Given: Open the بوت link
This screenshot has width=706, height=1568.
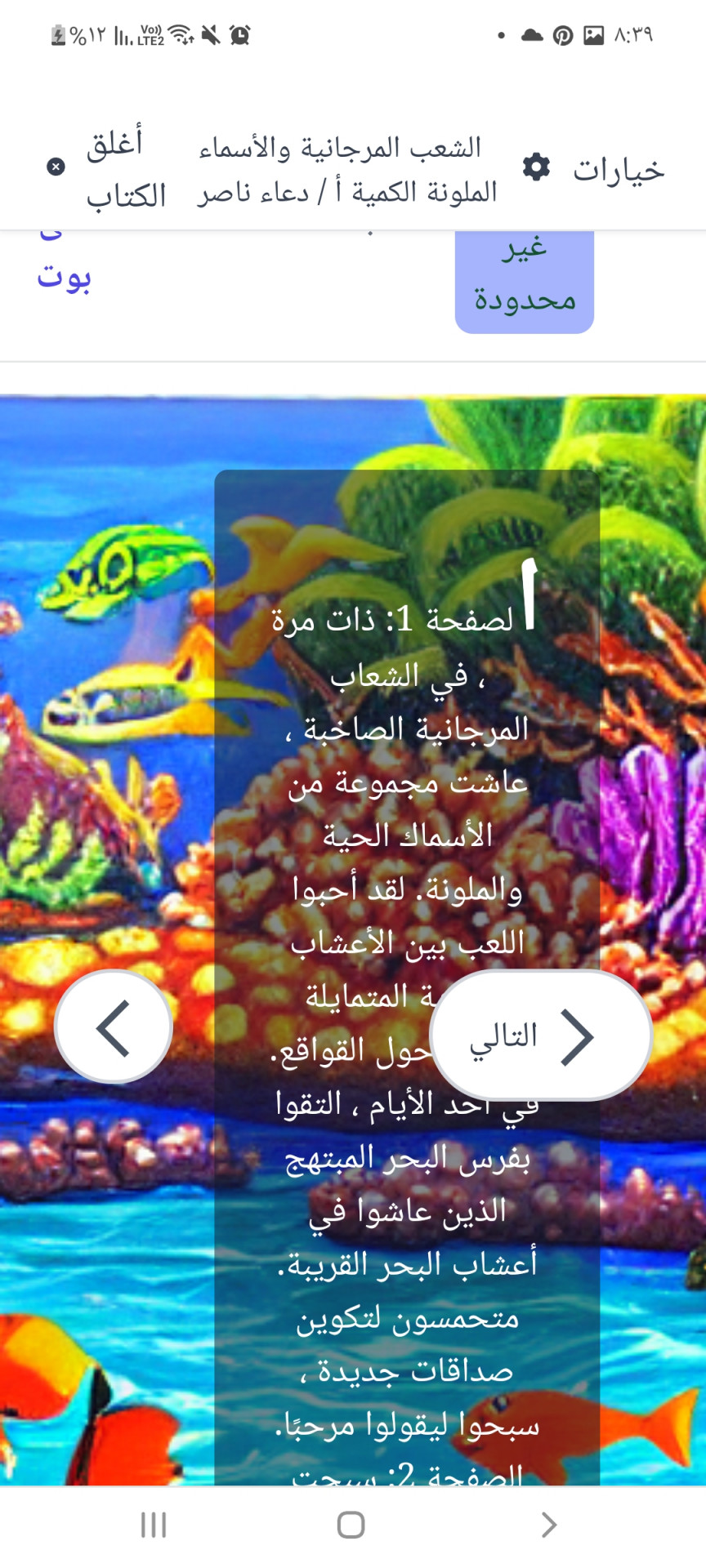Looking at the screenshot, I should 64,276.
